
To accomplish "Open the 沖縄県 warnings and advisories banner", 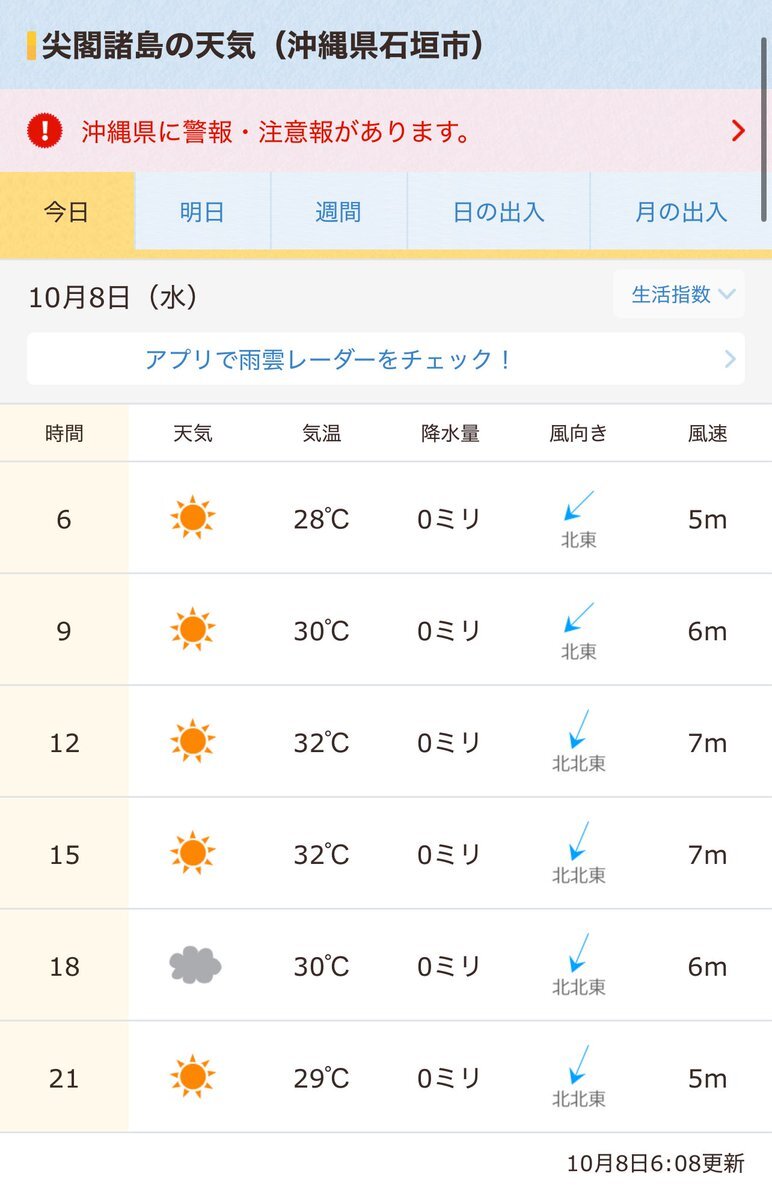I will click(x=385, y=131).
